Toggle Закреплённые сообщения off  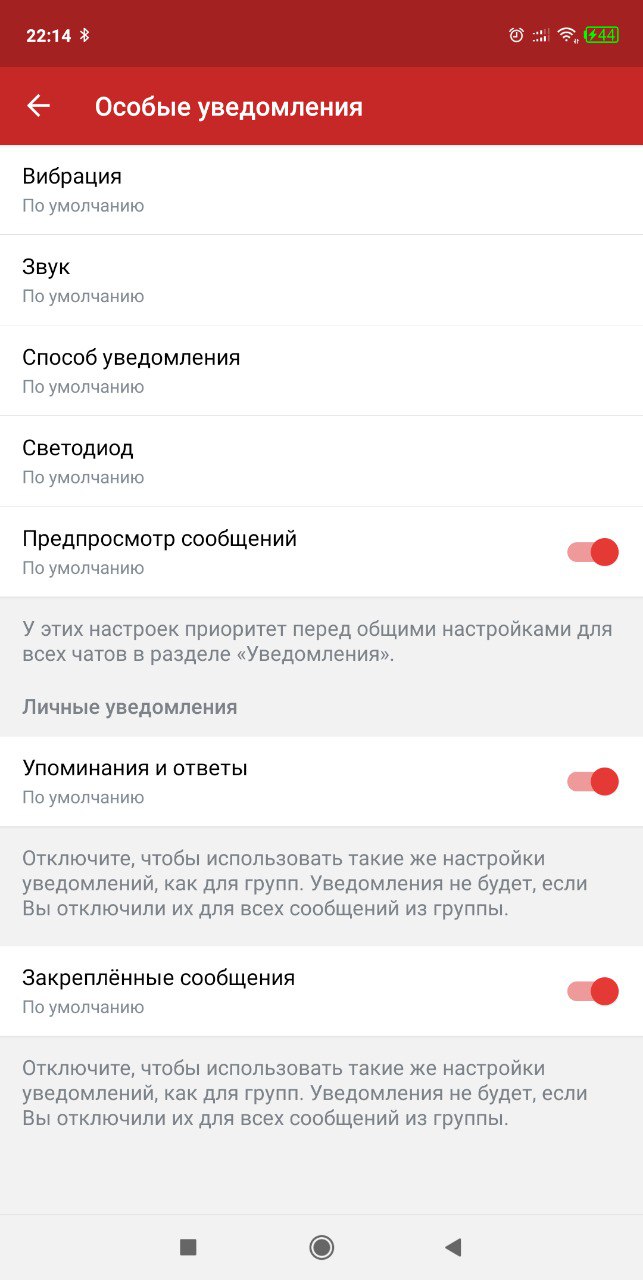(593, 991)
